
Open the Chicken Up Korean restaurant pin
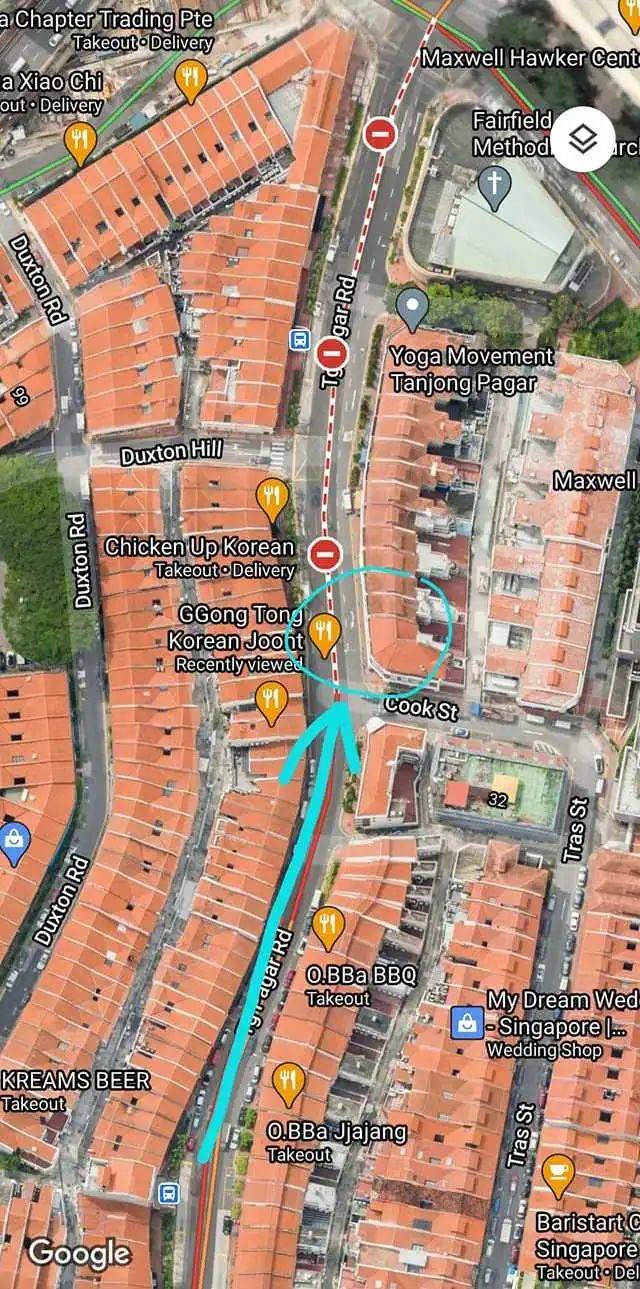(272, 495)
